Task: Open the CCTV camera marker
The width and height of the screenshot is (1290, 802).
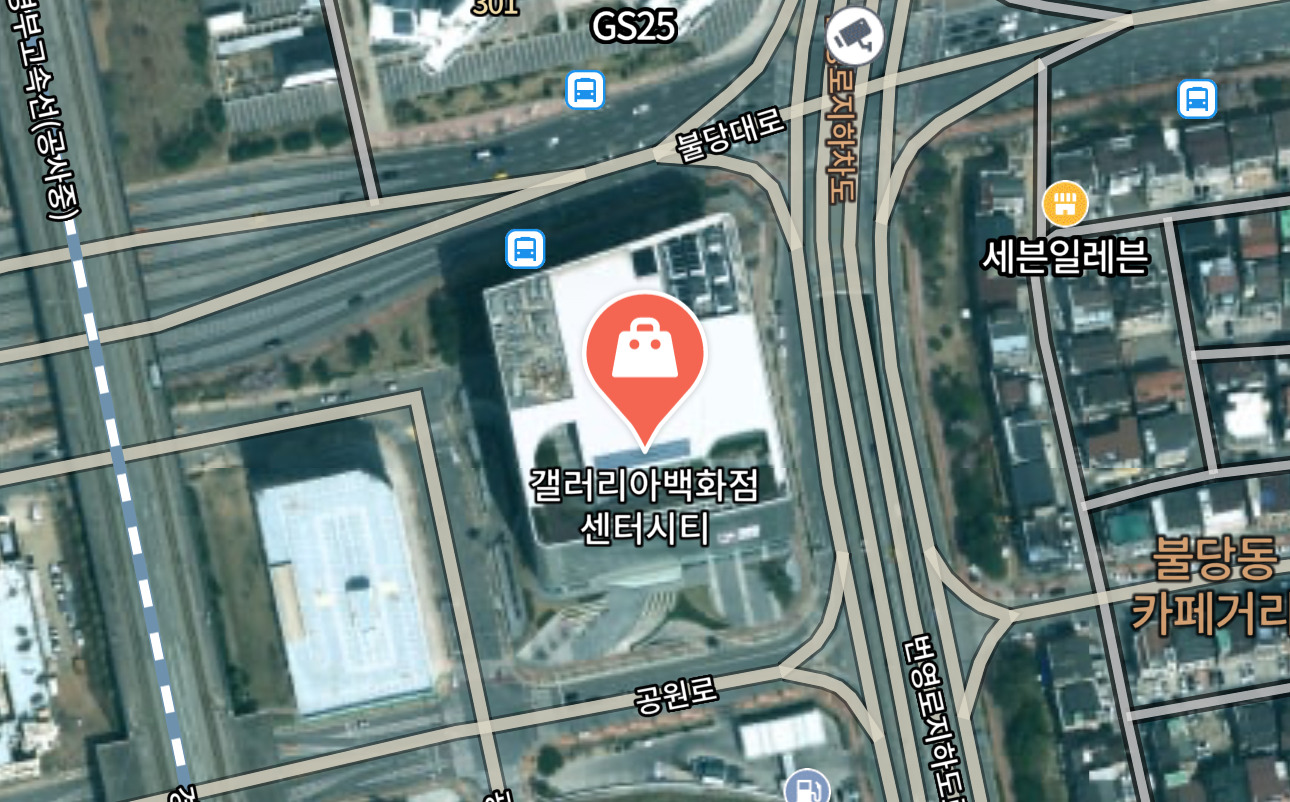Action: point(855,37)
